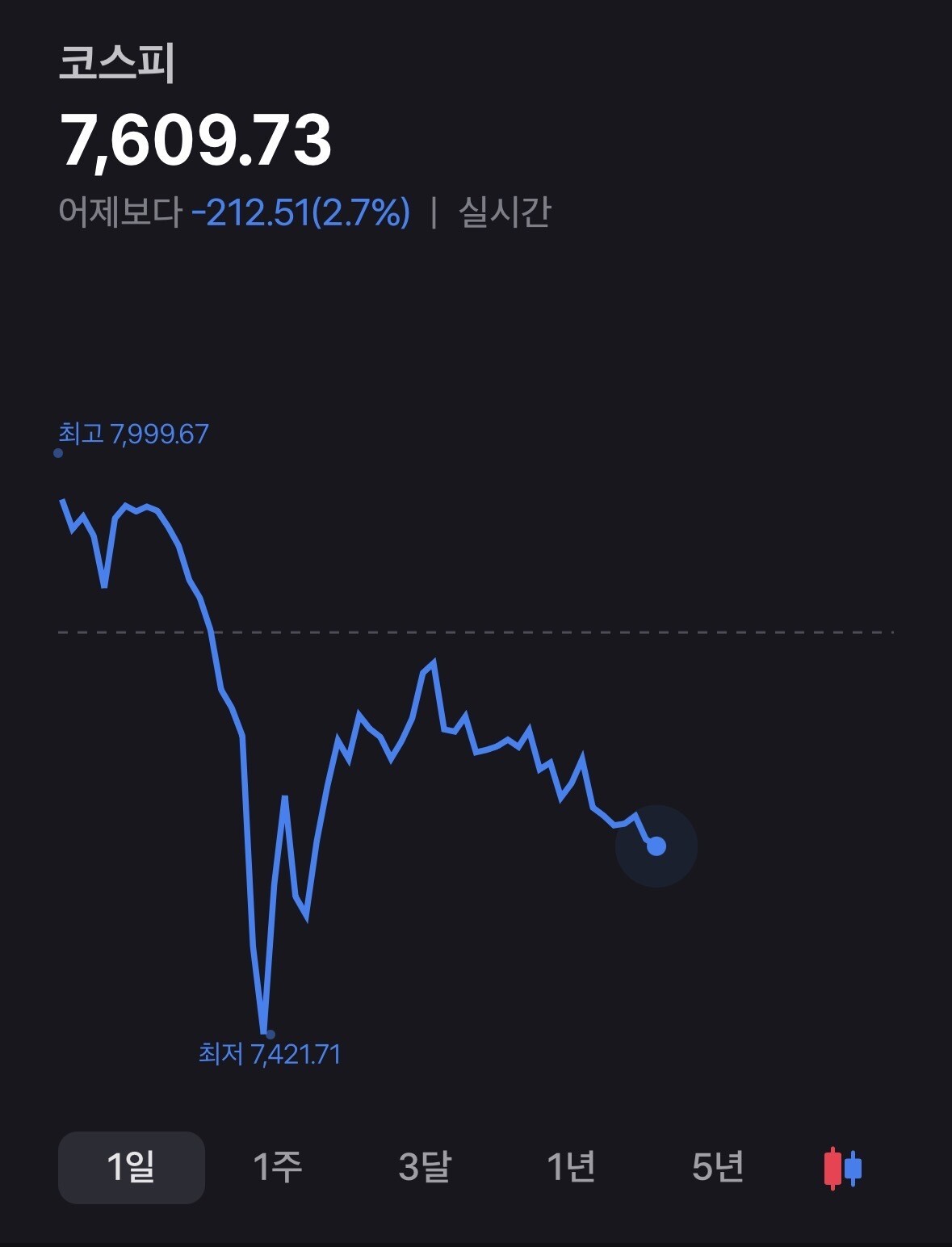Switch to the 1주 chart range
The width and height of the screenshot is (952, 1247).
278,1167
